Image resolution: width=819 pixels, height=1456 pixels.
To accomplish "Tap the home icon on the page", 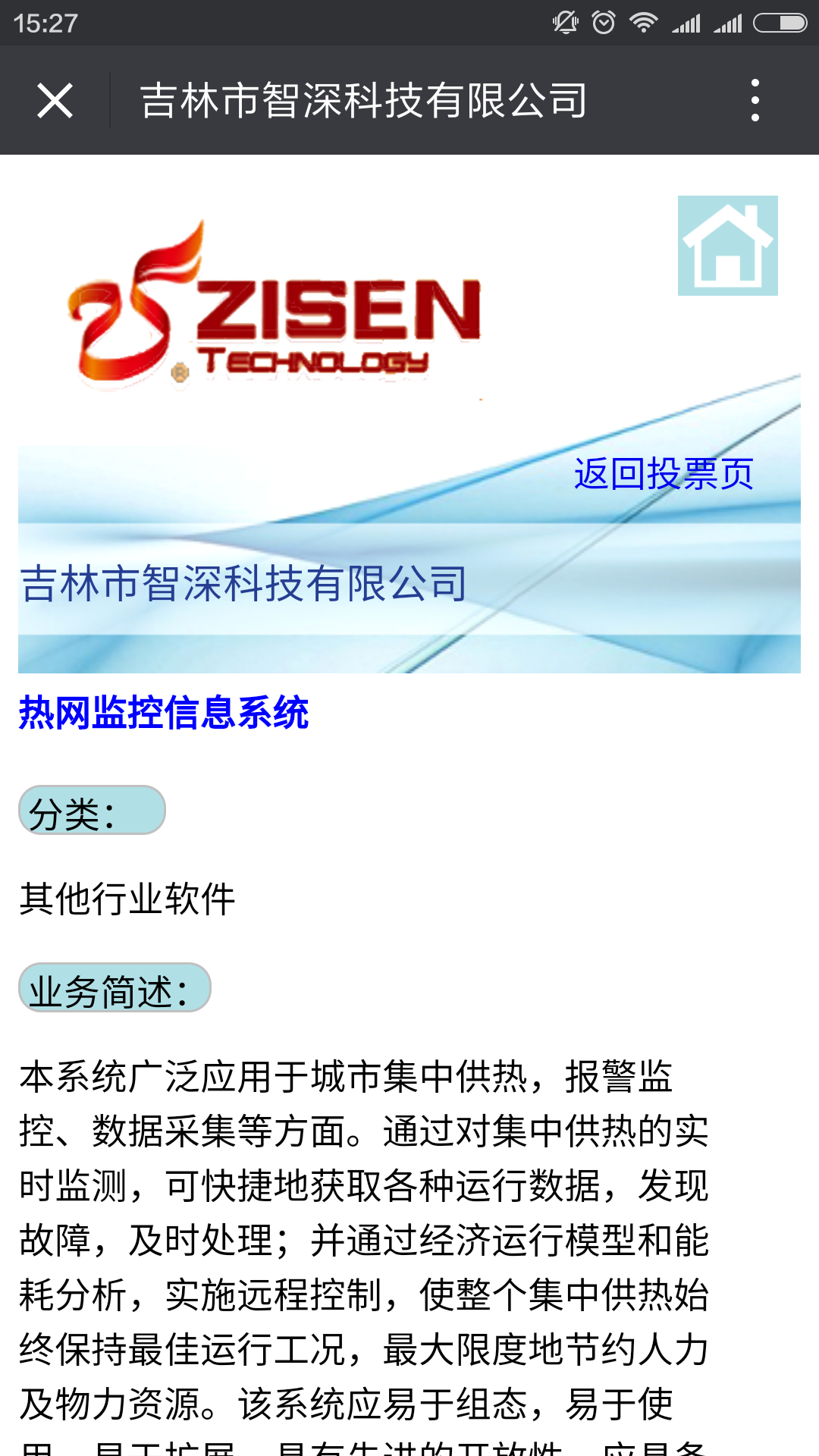I will [x=727, y=246].
